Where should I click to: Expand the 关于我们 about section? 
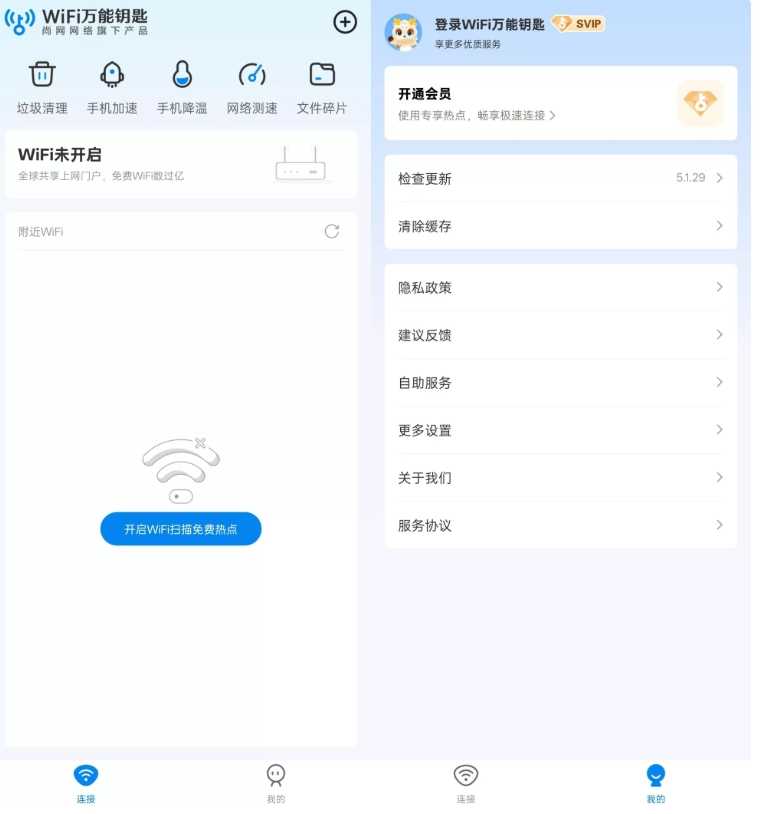560,478
